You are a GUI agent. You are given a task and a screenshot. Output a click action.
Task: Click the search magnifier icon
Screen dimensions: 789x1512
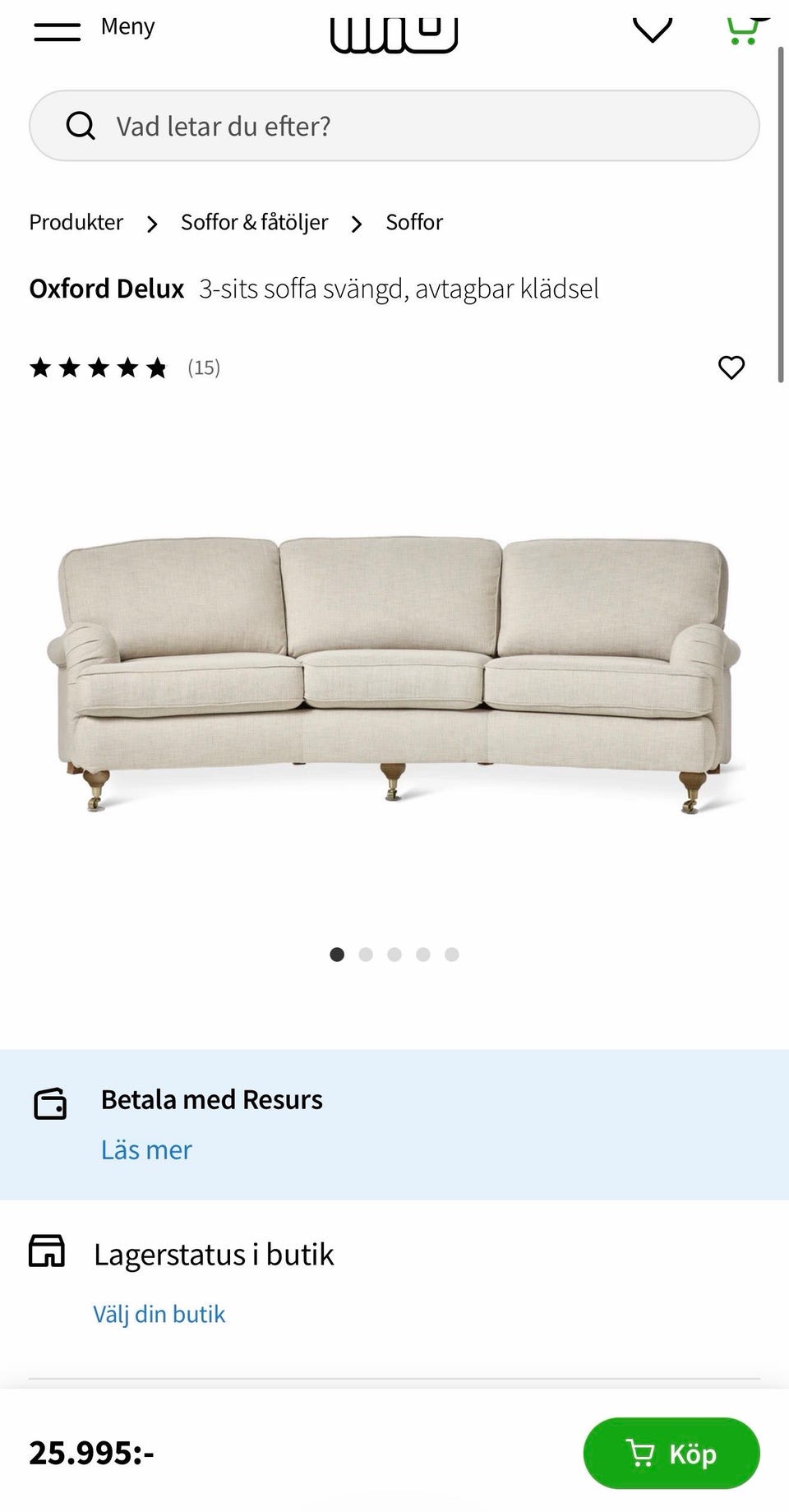pos(80,125)
